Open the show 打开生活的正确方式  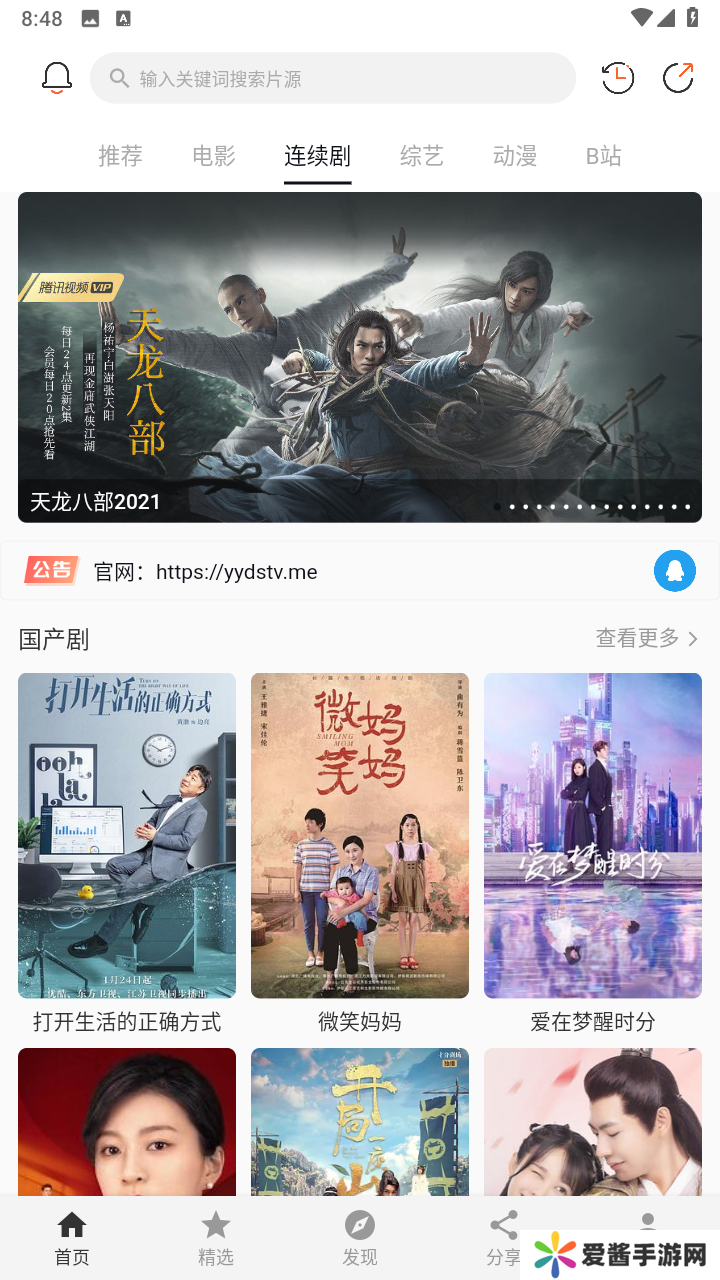pos(127,836)
